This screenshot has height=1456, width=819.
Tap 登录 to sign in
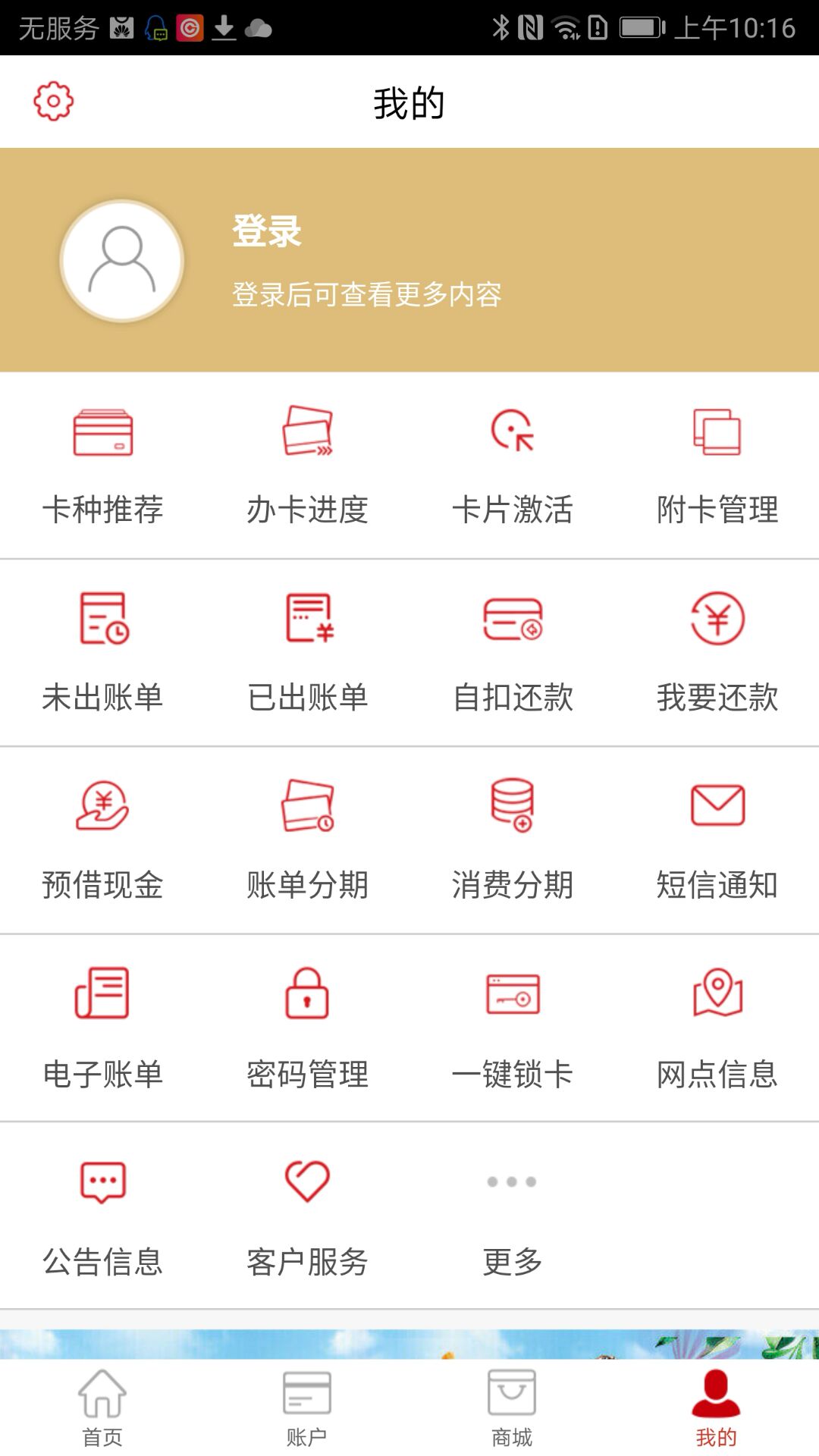[267, 231]
